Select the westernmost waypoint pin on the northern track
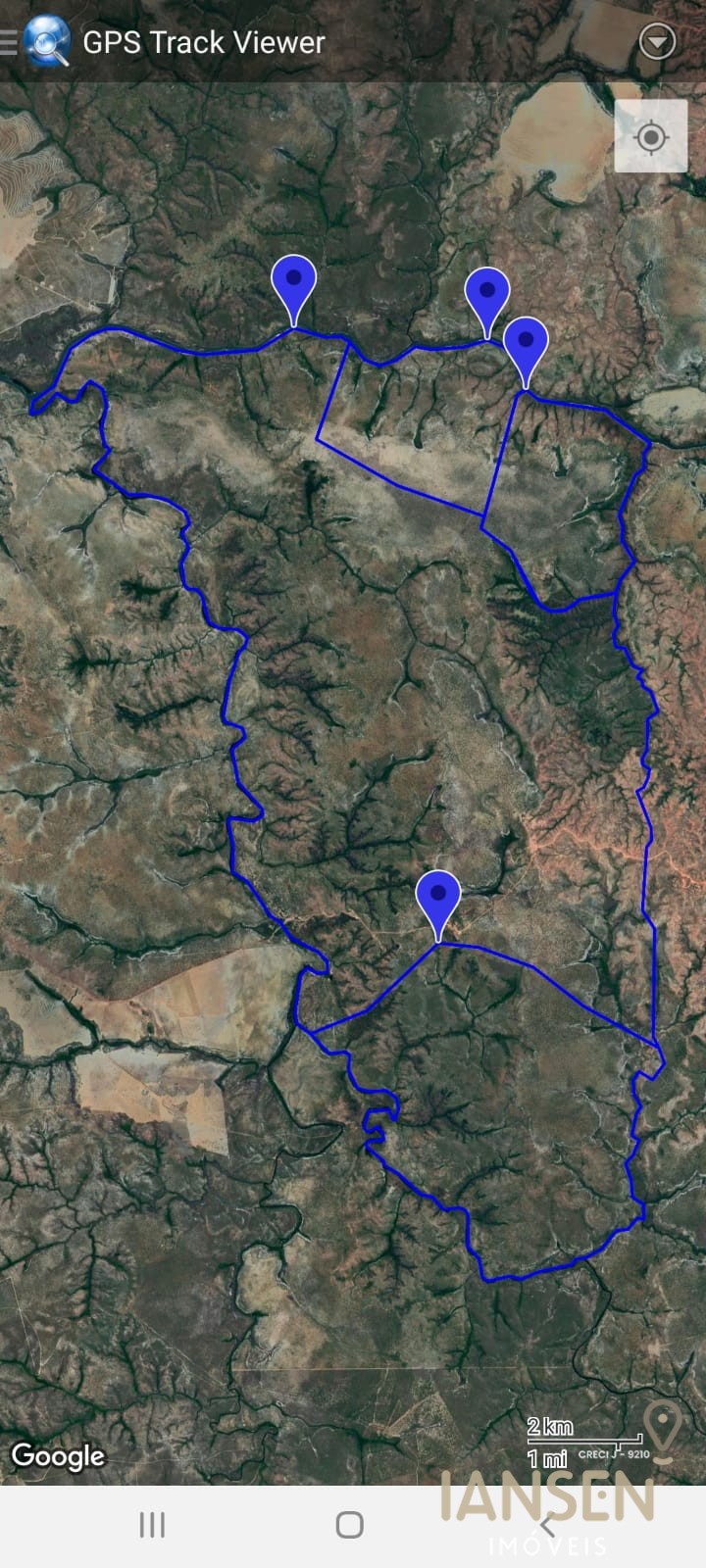Screen dimensions: 706x1568 coord(294,281)
